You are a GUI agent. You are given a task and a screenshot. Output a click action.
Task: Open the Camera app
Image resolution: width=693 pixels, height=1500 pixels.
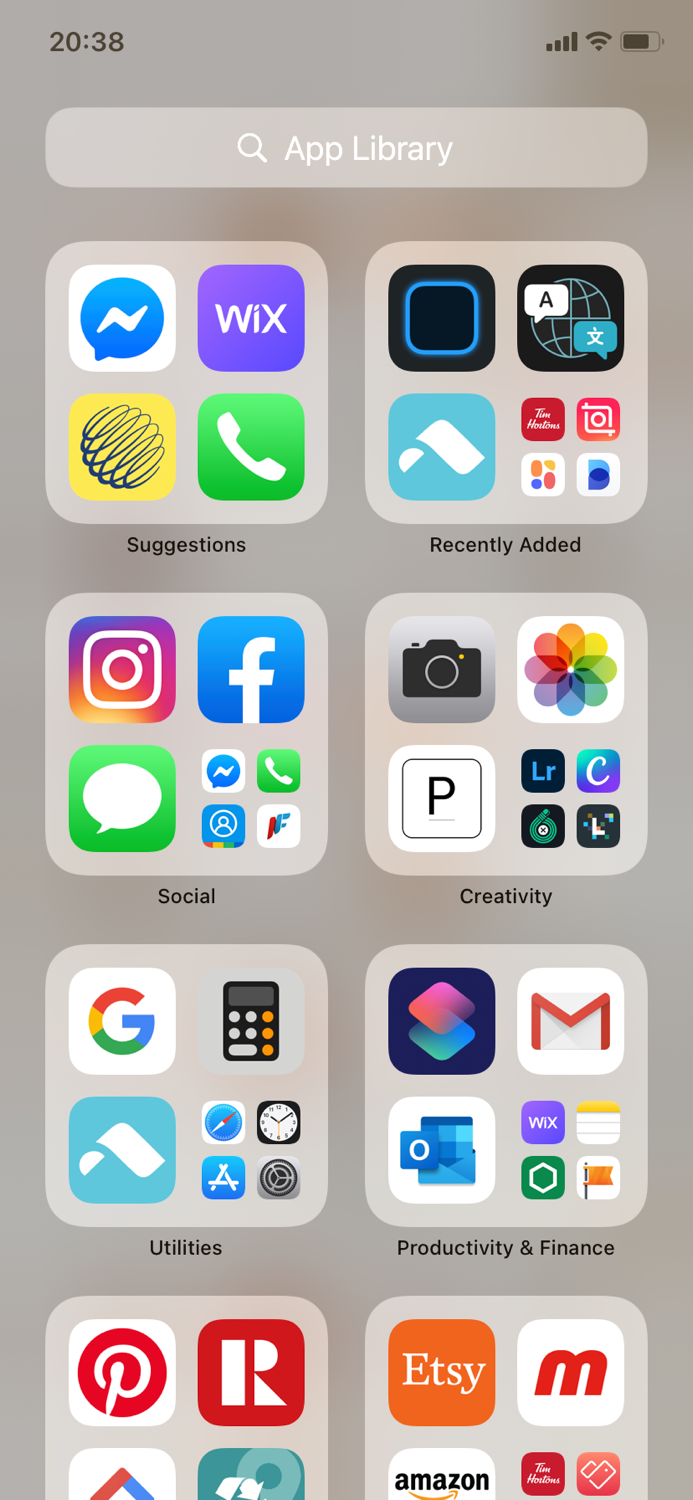(441, 670)
